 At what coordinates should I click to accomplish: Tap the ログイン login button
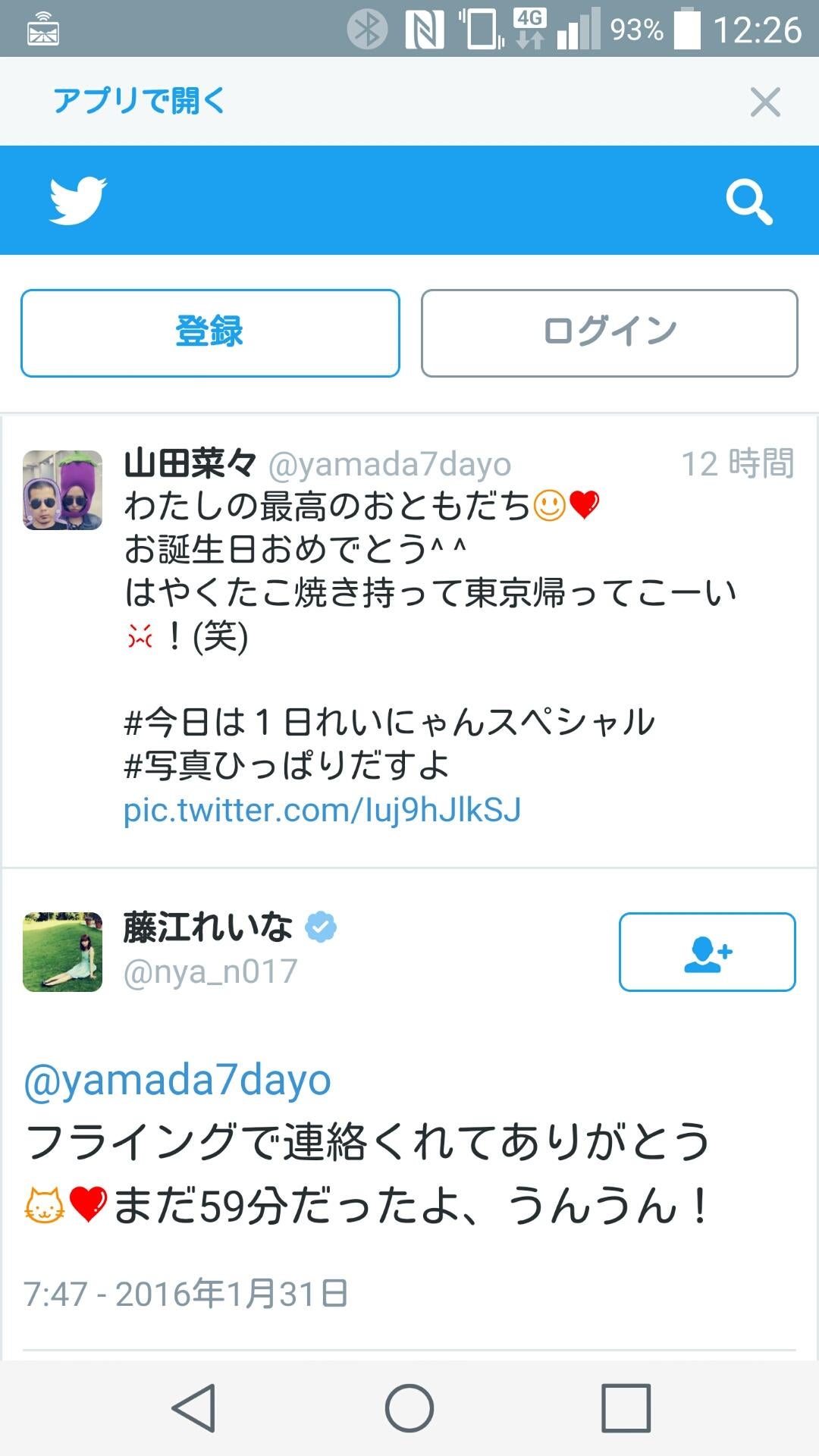(x=609, y=333)
